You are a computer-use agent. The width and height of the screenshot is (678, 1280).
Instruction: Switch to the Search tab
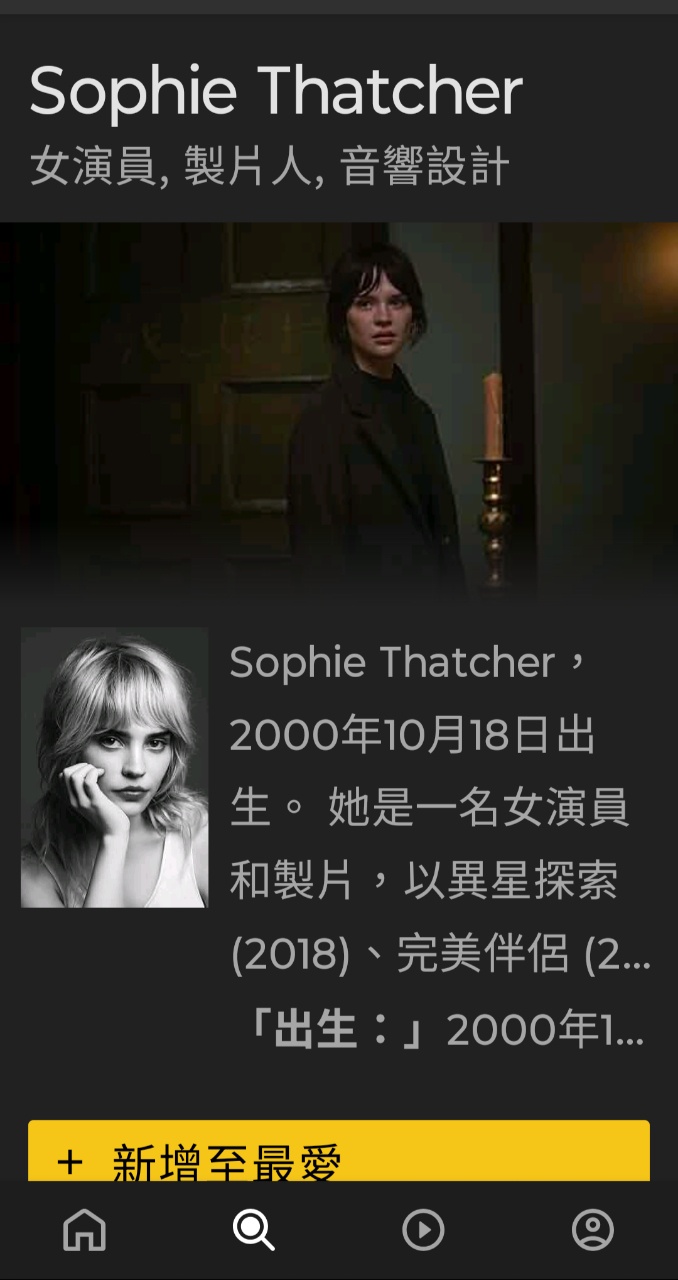(253, 1229)
